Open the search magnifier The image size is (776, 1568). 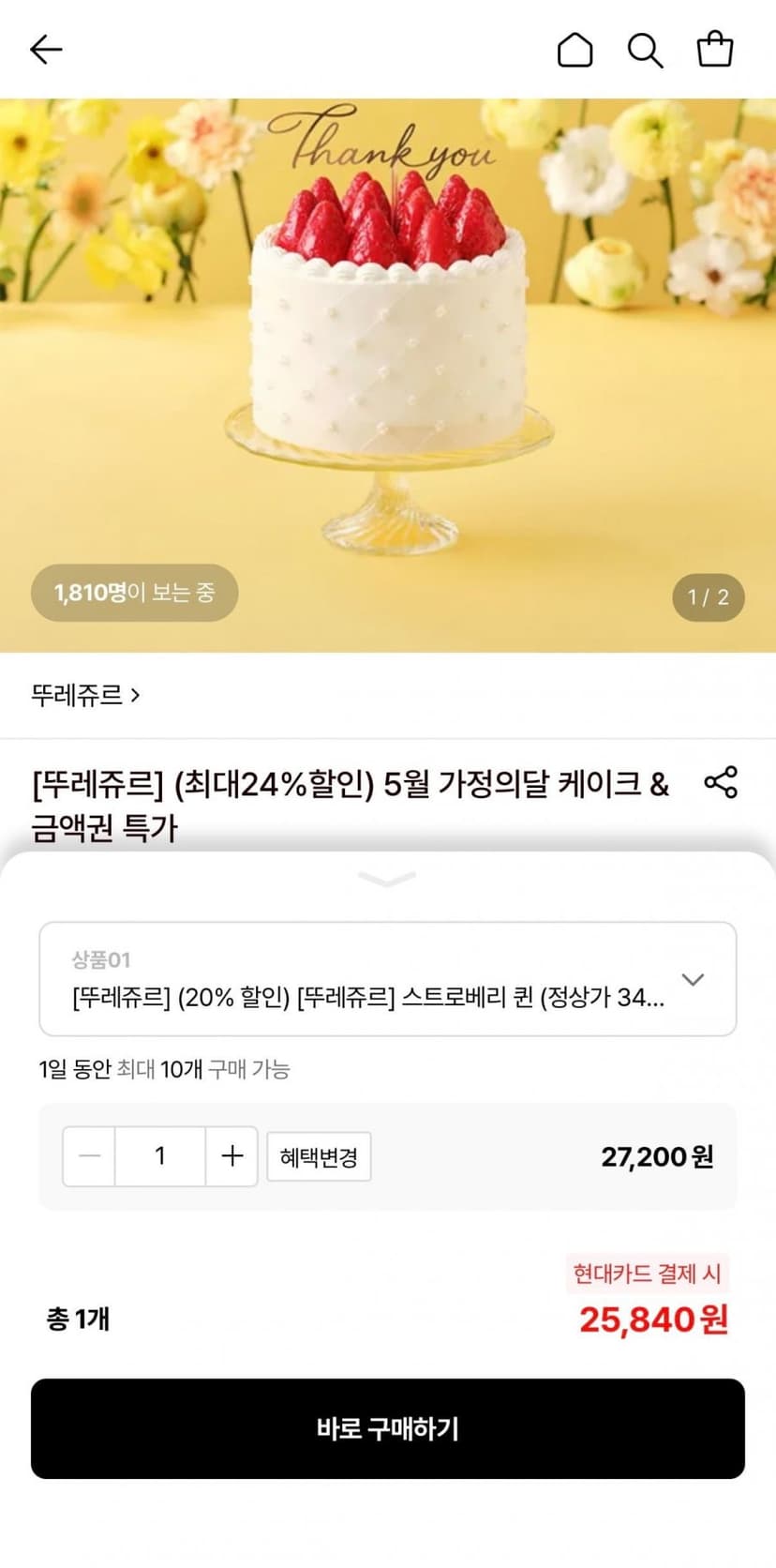[645, 50]
